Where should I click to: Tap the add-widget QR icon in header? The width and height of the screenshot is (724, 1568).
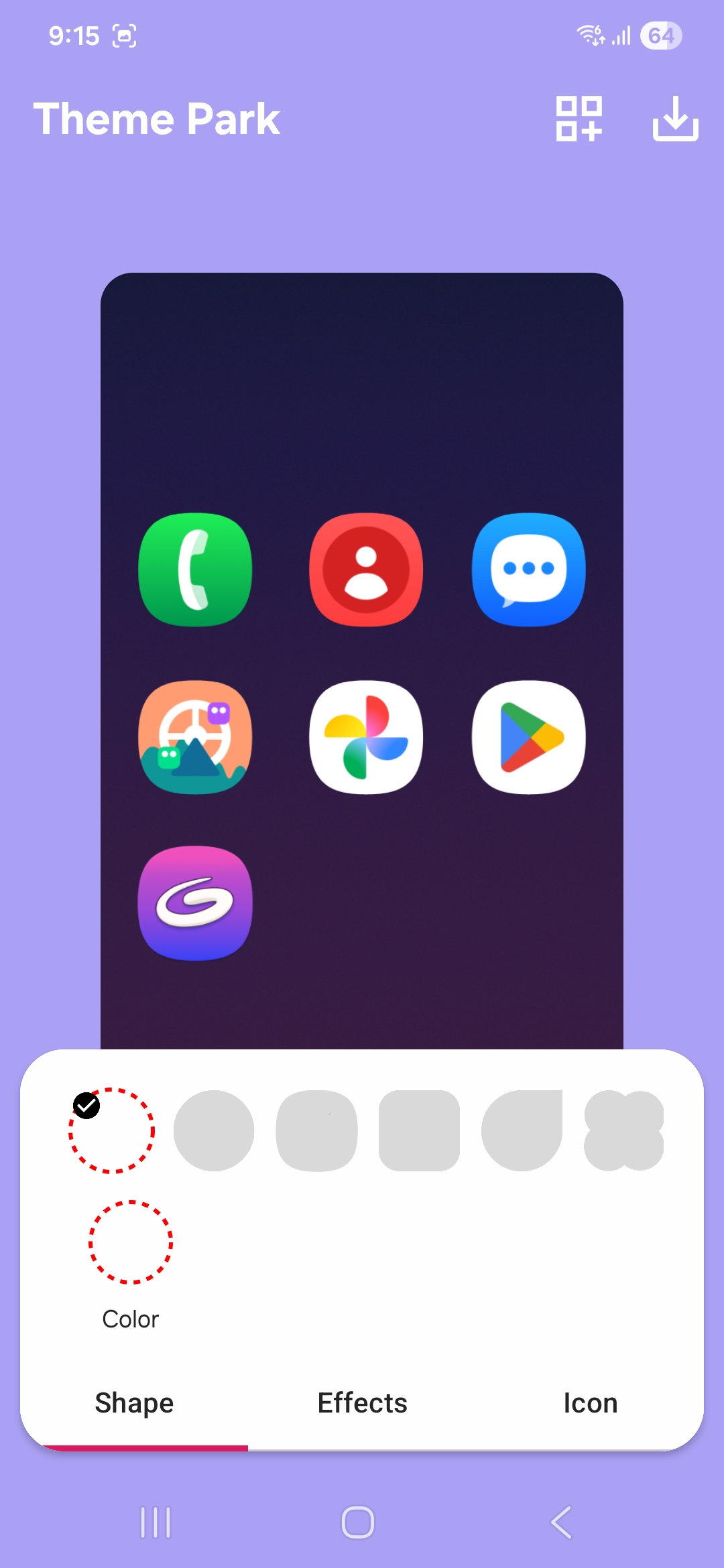click(x=578, y=121)
